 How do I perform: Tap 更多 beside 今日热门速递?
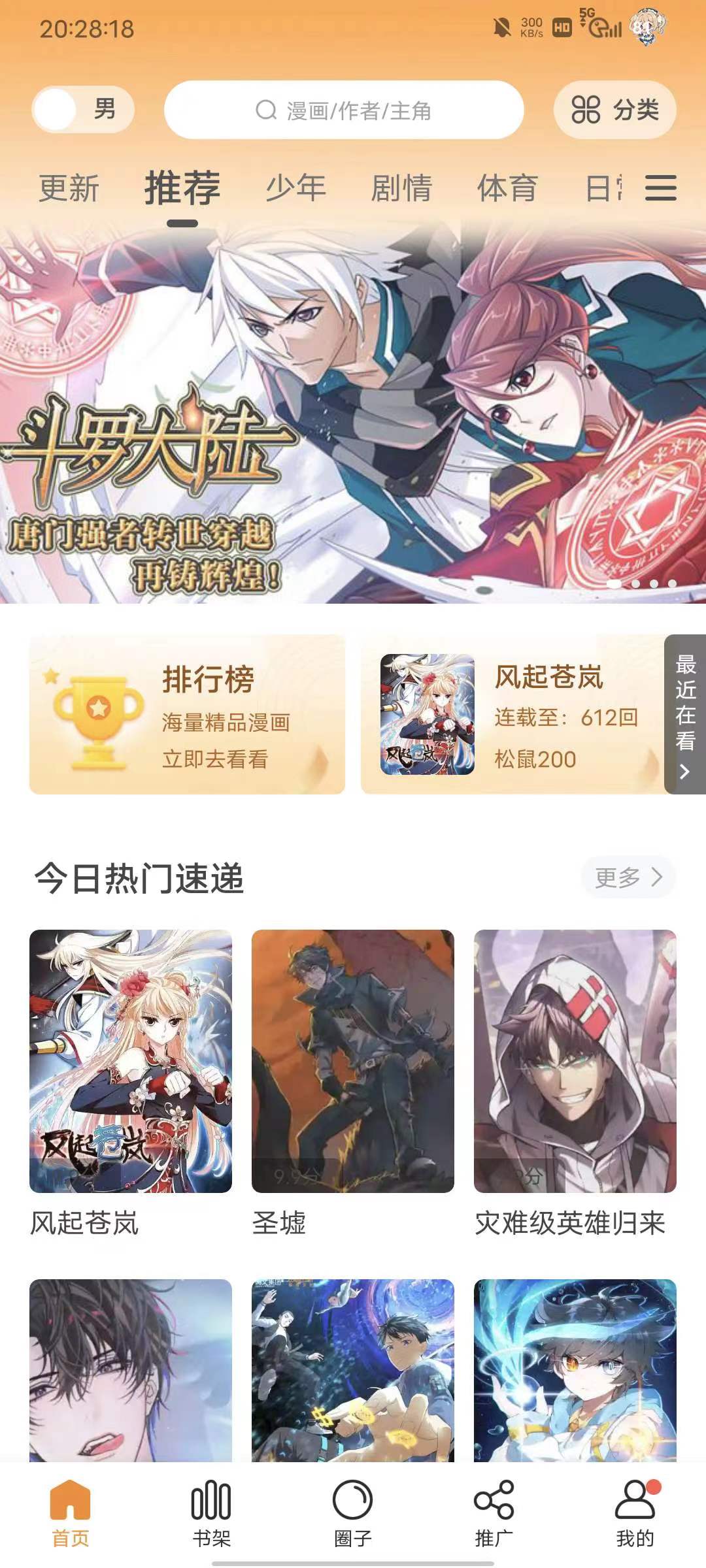tap(628, 877)
